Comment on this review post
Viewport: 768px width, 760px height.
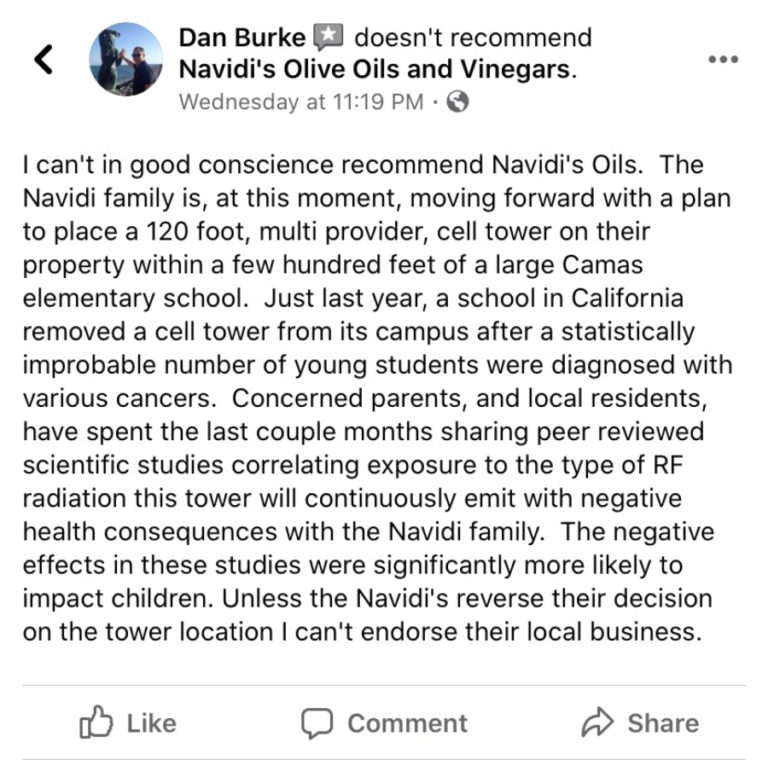(x=385, y=723)
